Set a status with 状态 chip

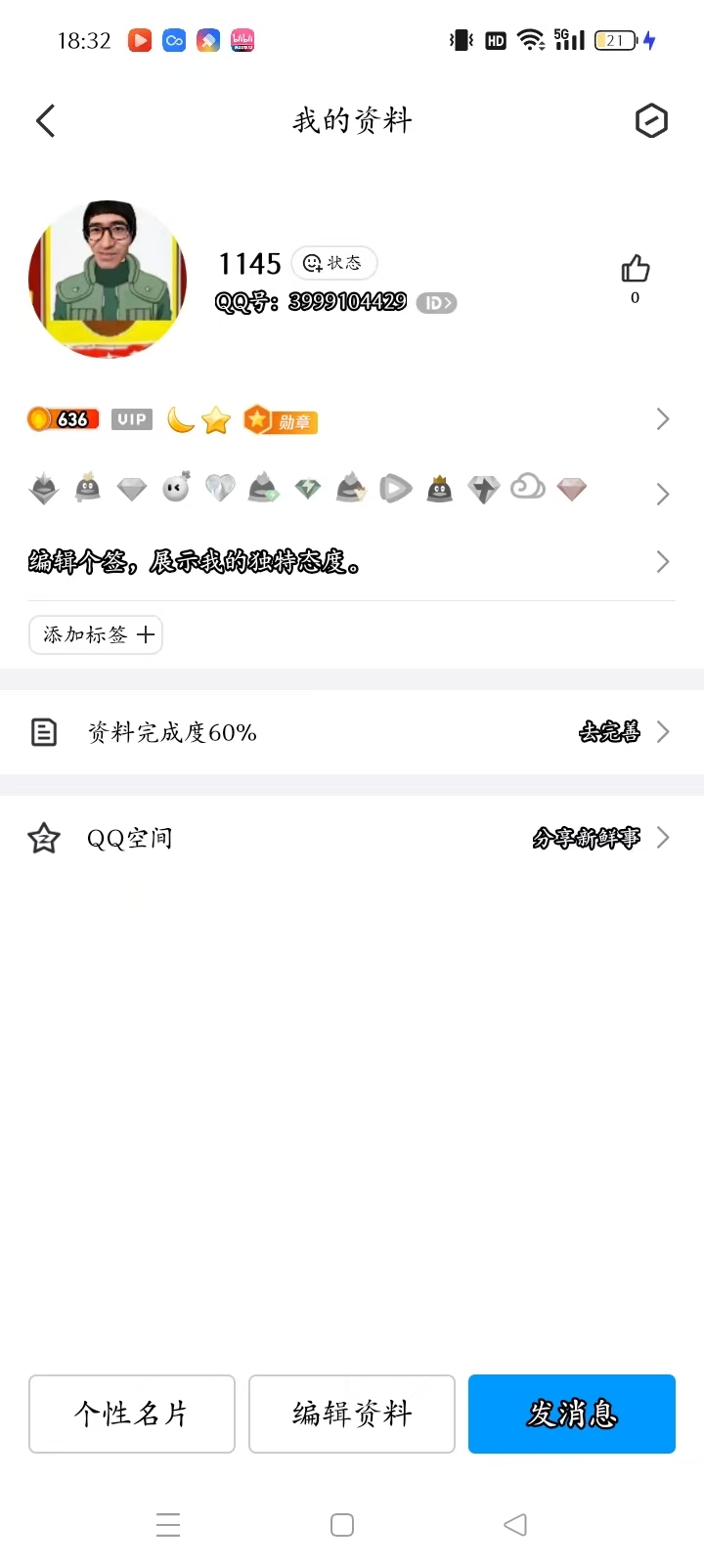(x=333, y=263)
